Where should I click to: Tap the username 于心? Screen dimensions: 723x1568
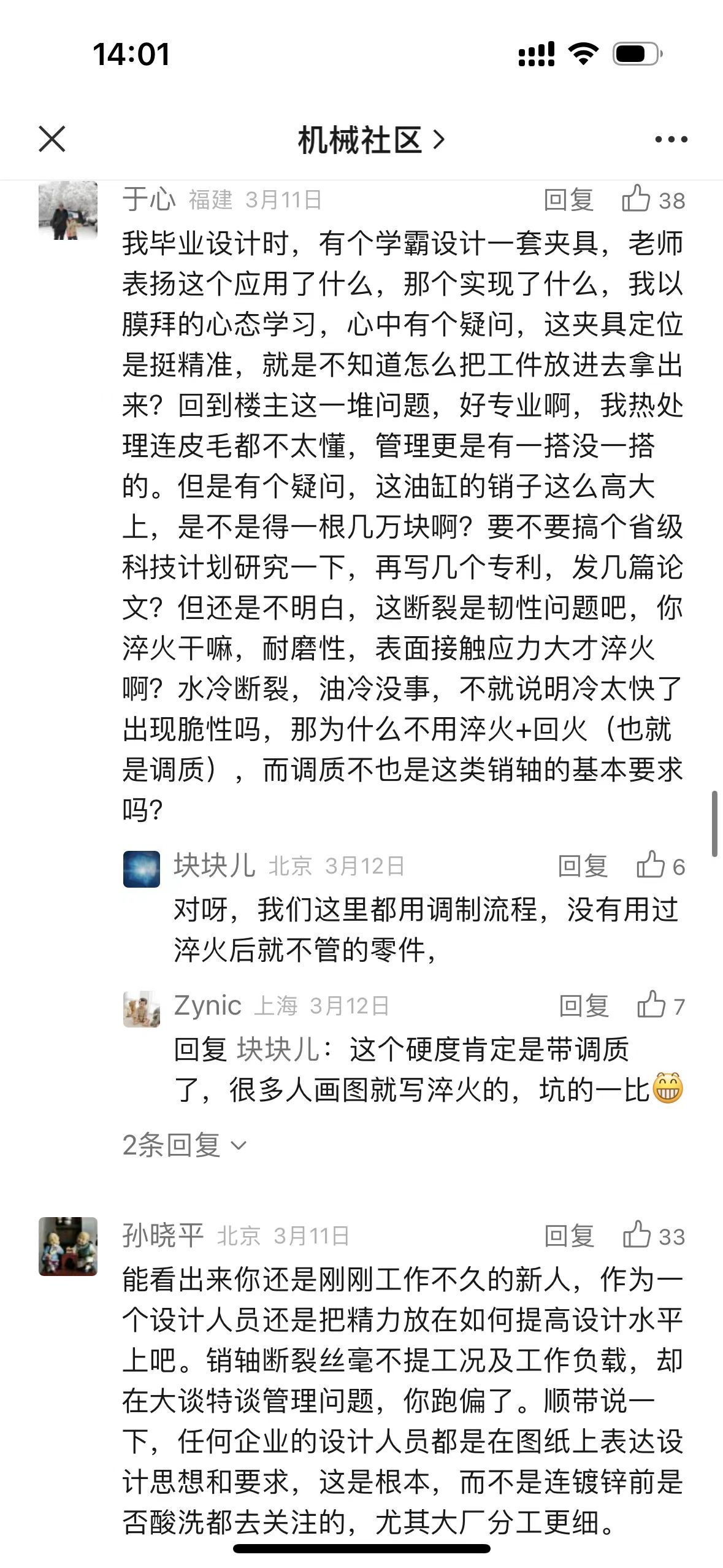tap(149, 199)
